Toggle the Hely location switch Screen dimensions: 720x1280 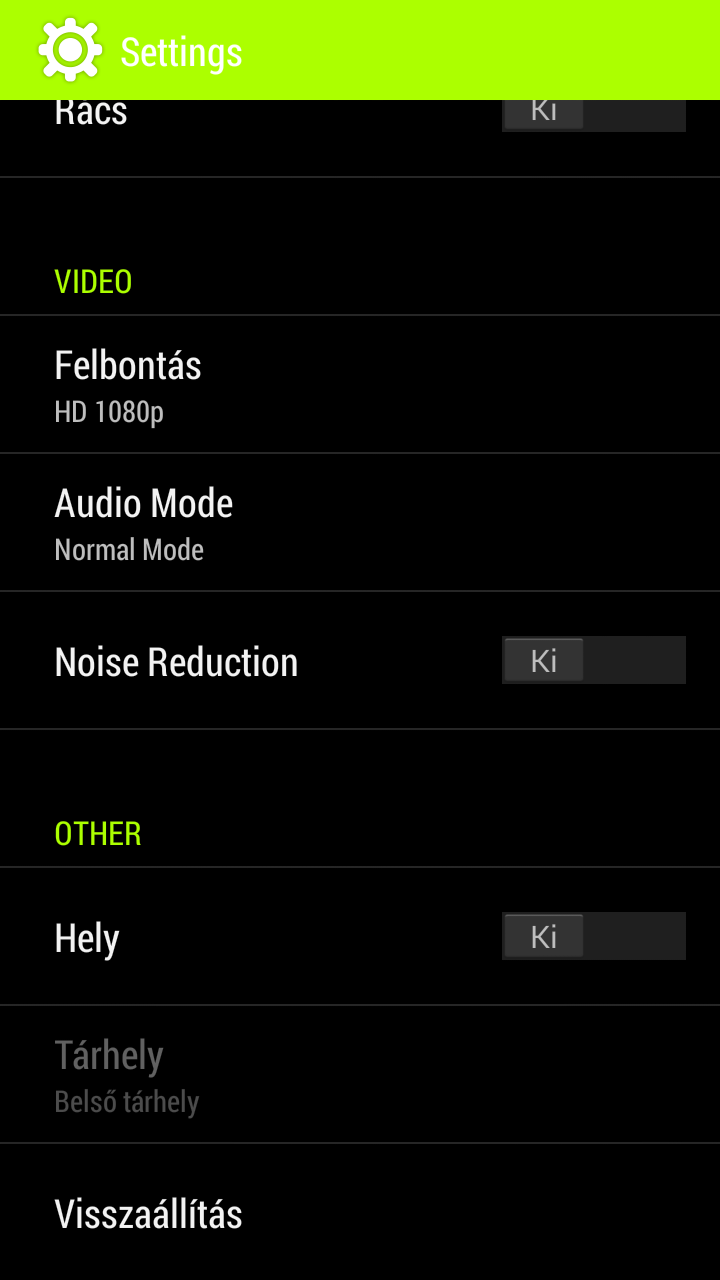click(593, 936)
